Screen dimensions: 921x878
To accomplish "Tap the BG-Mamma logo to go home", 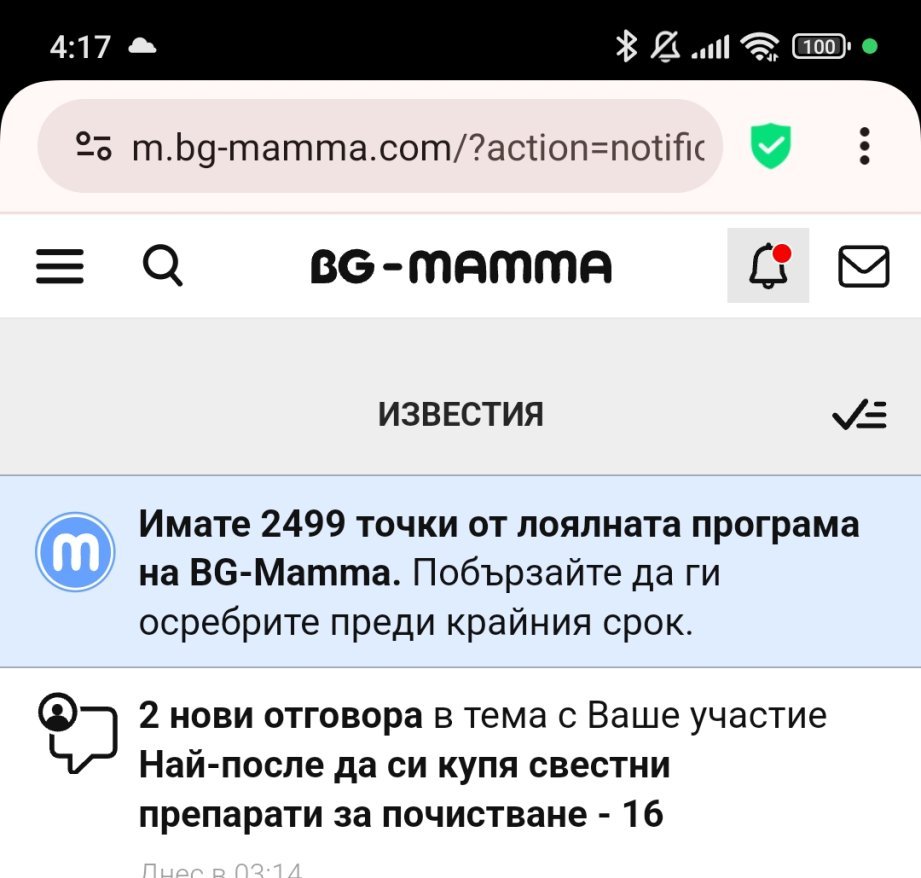I will pyautogui.click(x=461, y=267).
